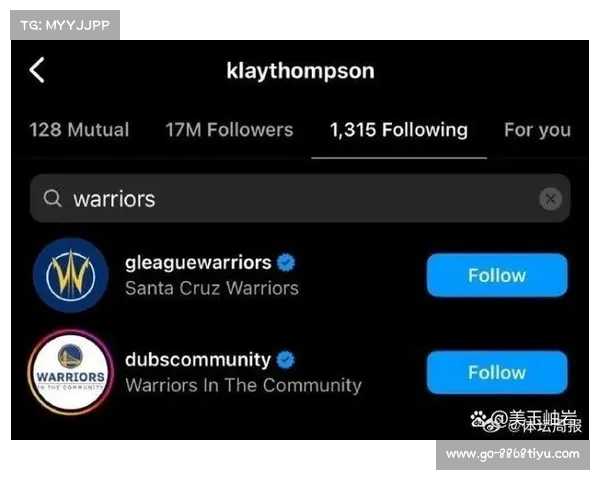The width and height of the screenshot is (600, 480).
Task: Go back from klaythompson's following list
Action: [x=37, y=71]
